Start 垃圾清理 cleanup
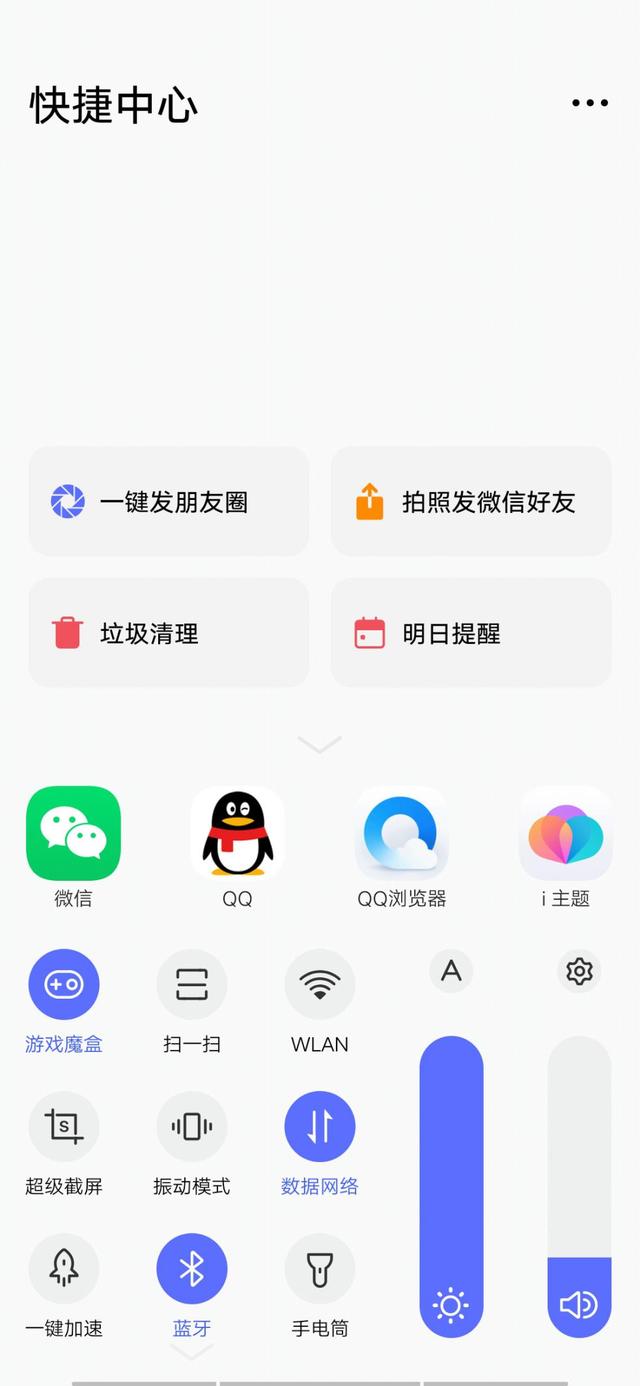 (x=169, y=633)
